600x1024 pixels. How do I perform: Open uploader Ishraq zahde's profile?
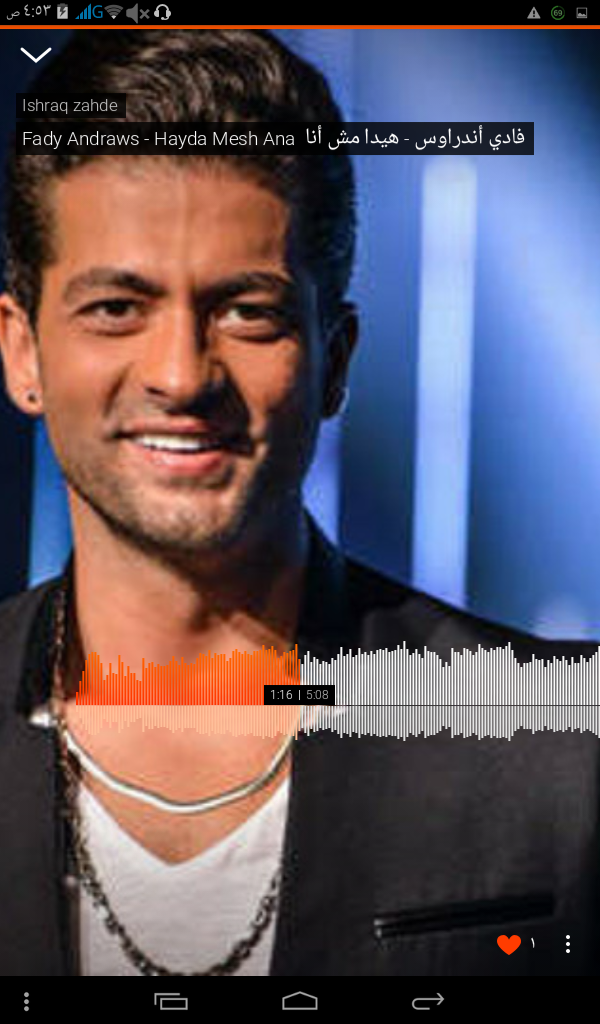(x=71, y=106)
